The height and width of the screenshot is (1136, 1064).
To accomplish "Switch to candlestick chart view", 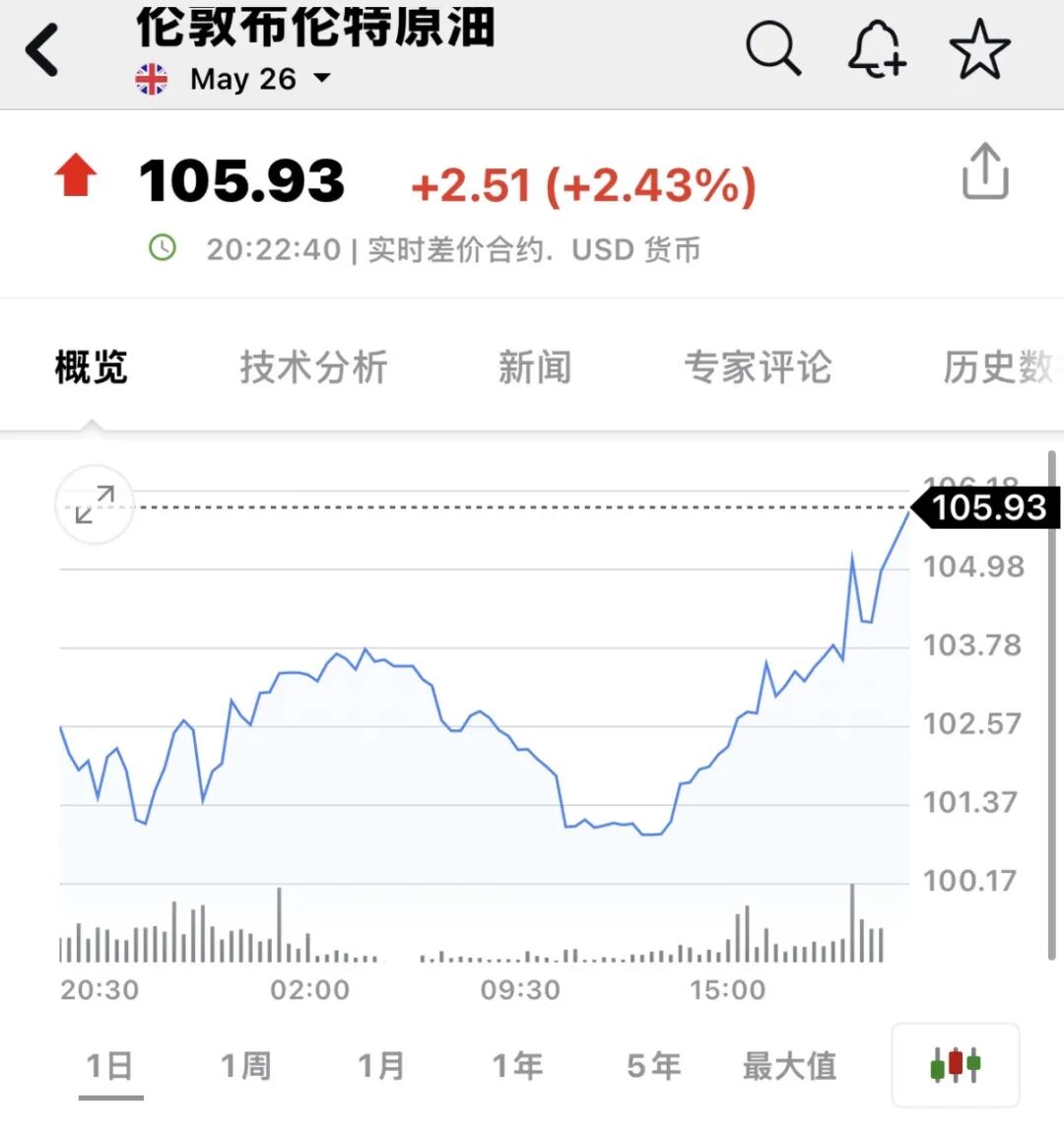I will coord(955,1065).
